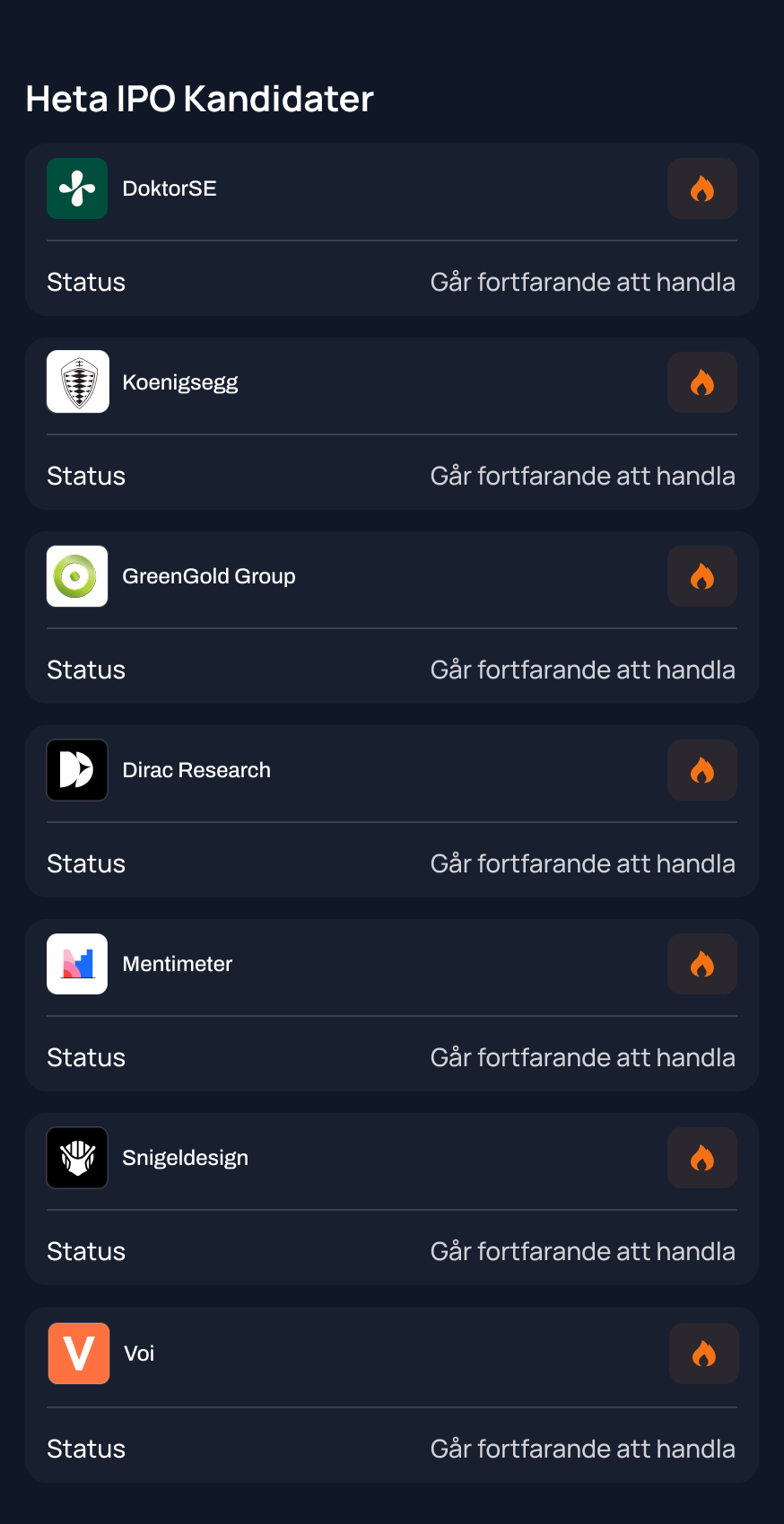Open the Koenigsegg IPO card
This screenshot has height=1524, width=784.
[179, 382]
